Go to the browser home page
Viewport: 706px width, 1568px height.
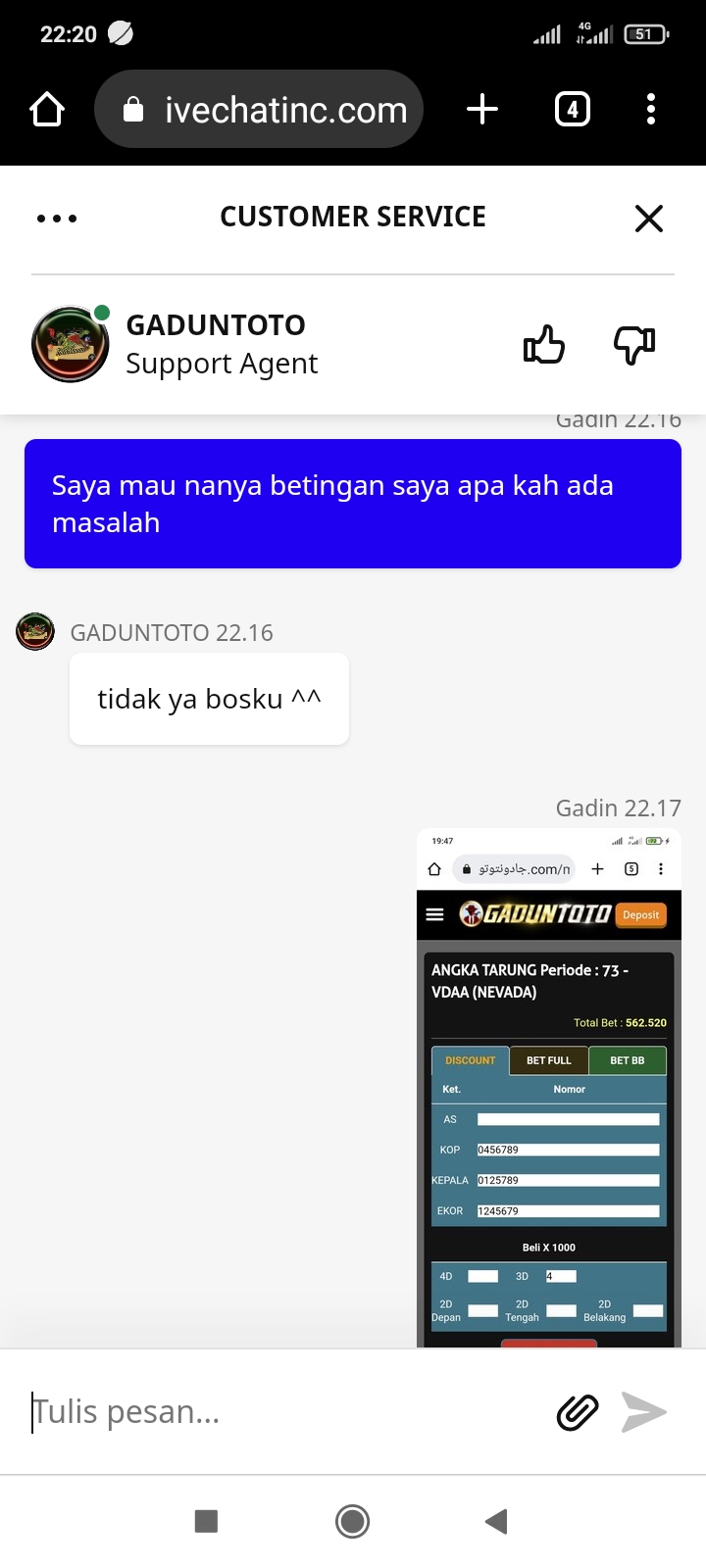tap(47, 110)
